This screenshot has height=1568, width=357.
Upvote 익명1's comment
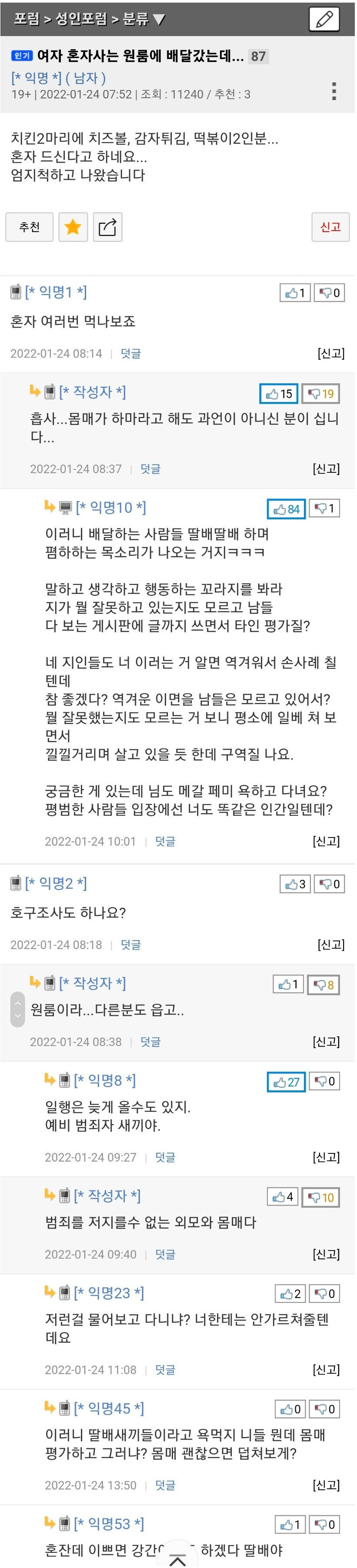(295, 293)
